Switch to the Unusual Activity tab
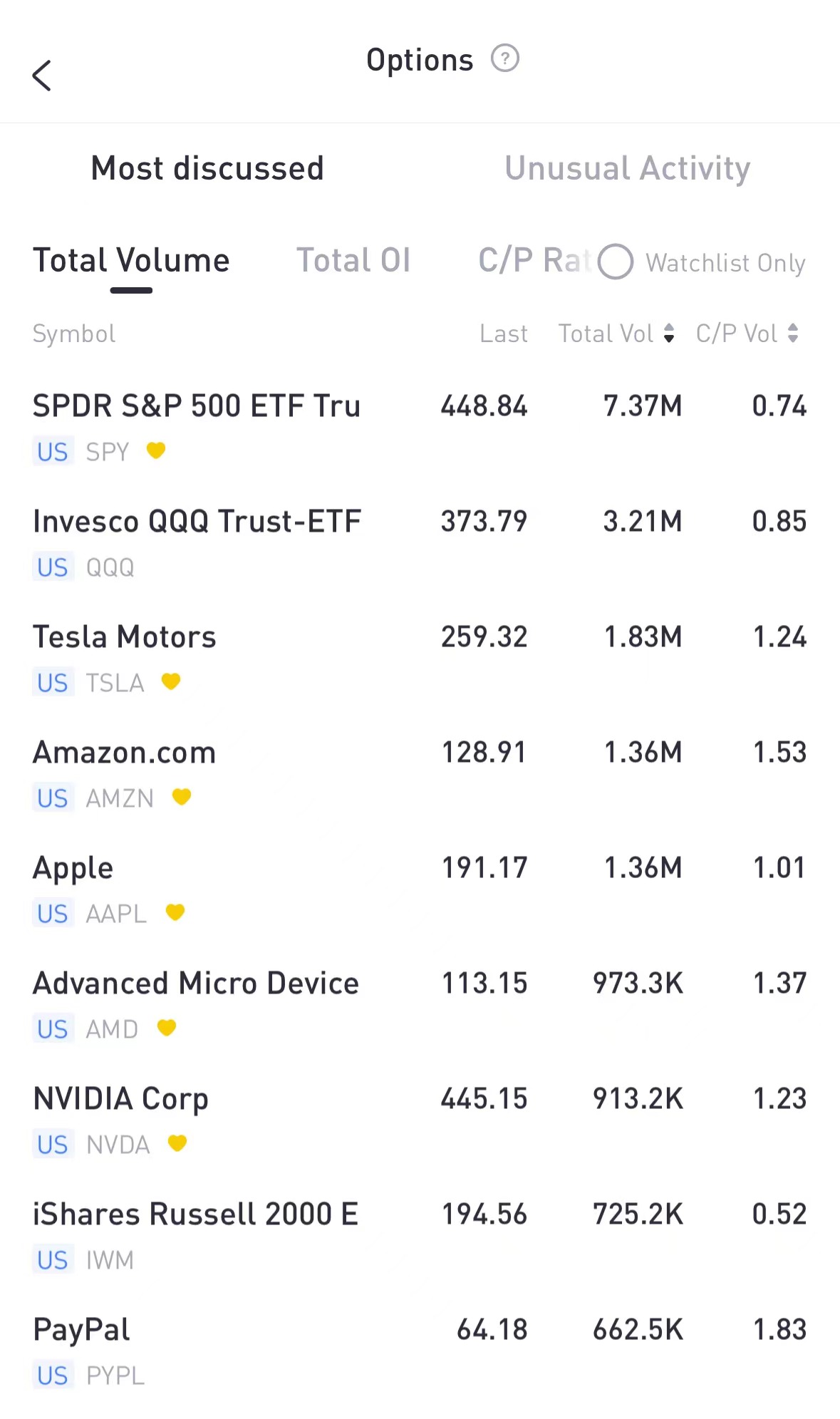 pos(627,168)
